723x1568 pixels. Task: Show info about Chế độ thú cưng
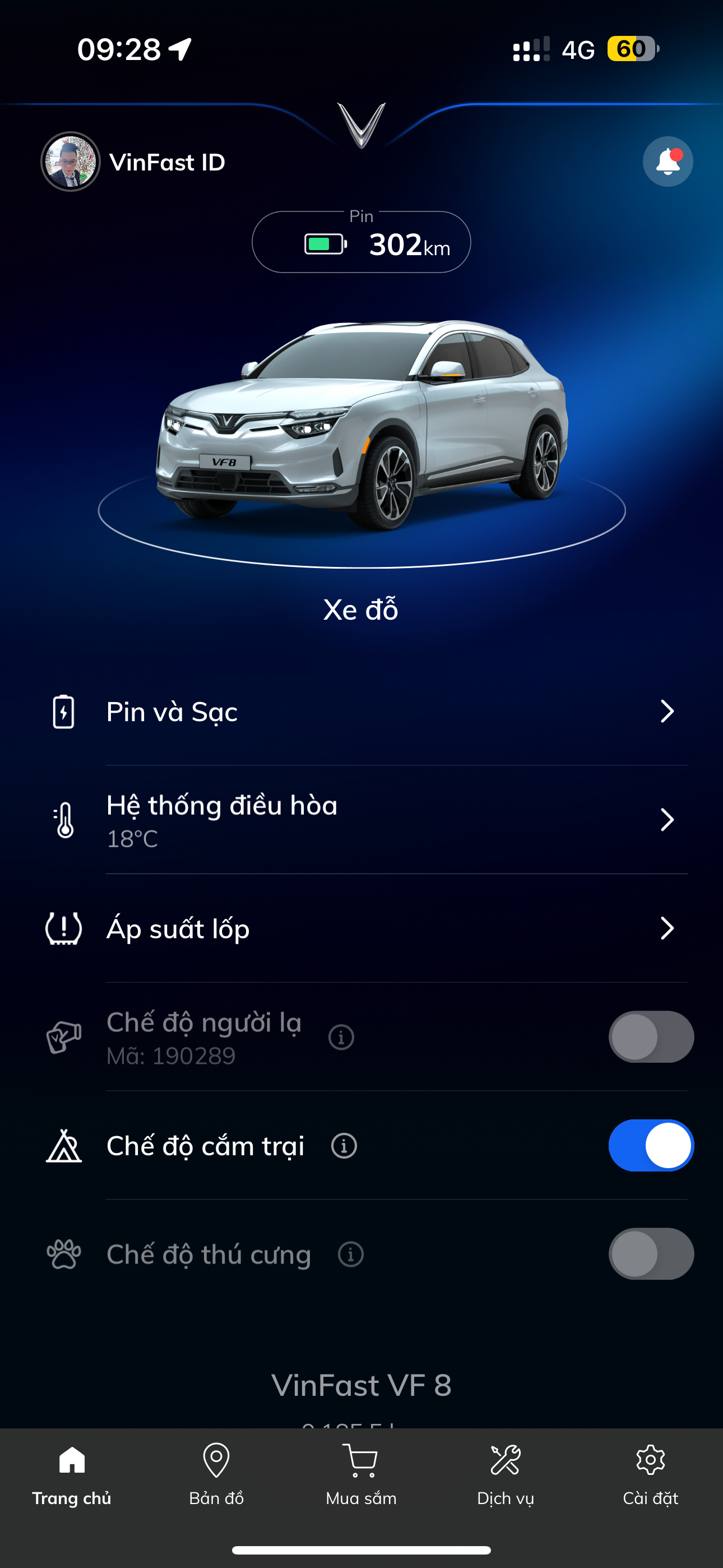[350, 1254]
